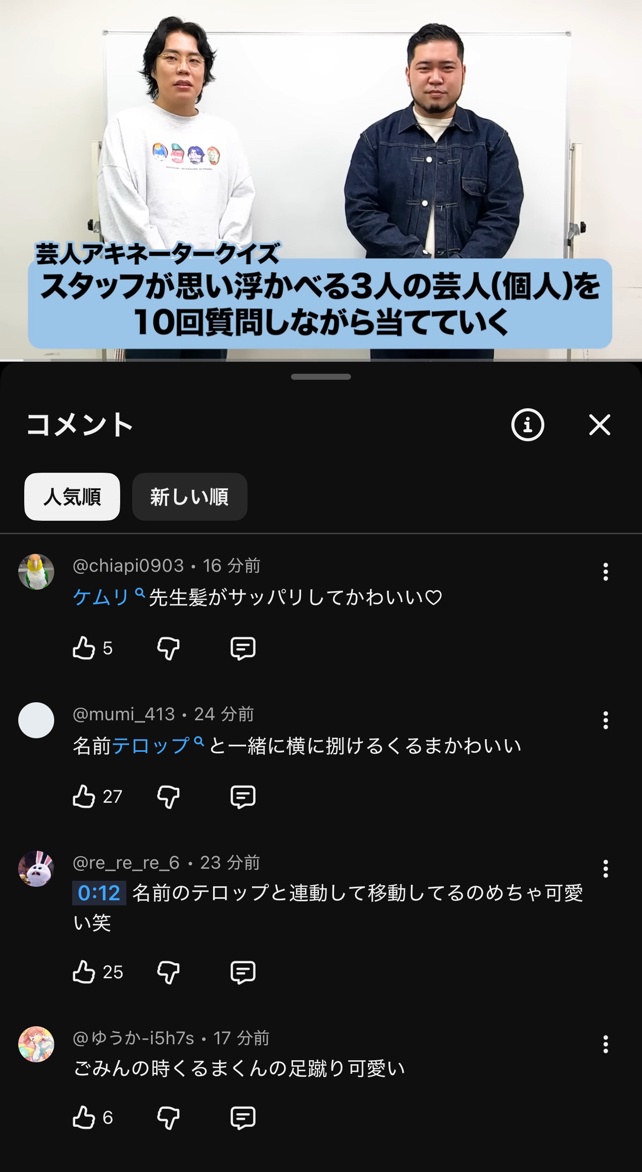Tap the テロップ search link
Viewport: 642px width, 1172px height.
[x=157, y=745]
